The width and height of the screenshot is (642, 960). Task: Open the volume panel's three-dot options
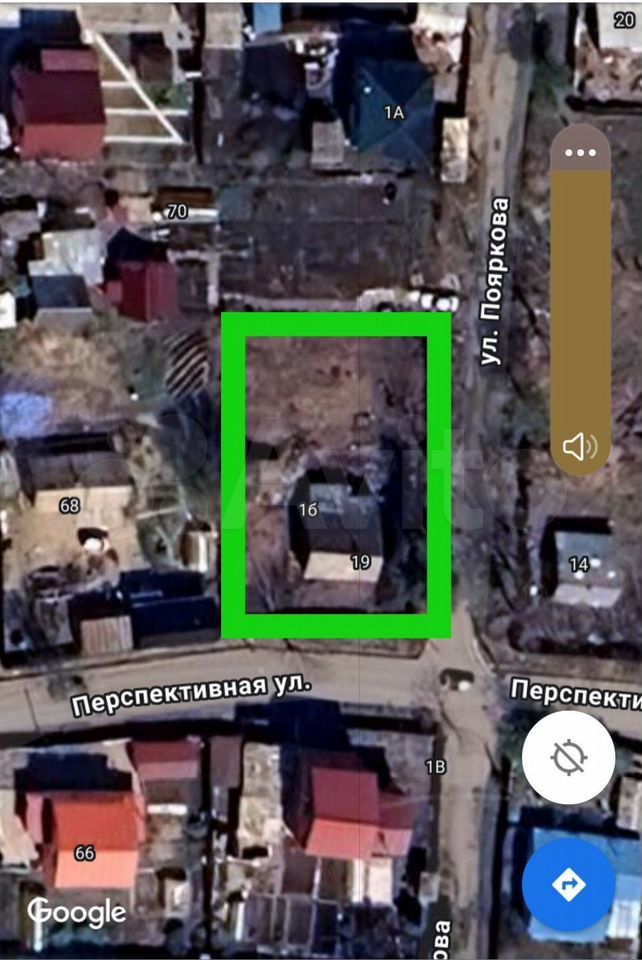[580, 153]
